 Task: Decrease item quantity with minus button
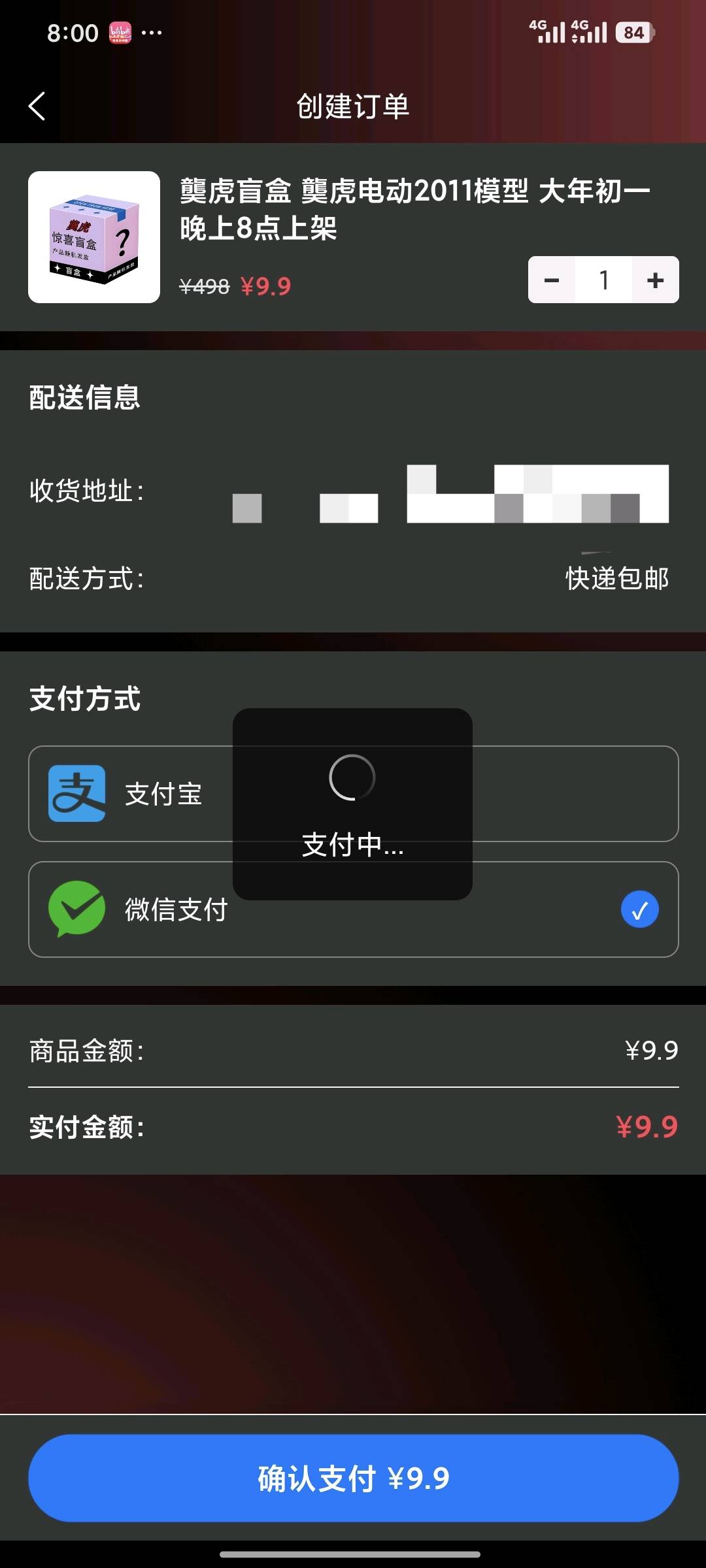click(552, 280)
